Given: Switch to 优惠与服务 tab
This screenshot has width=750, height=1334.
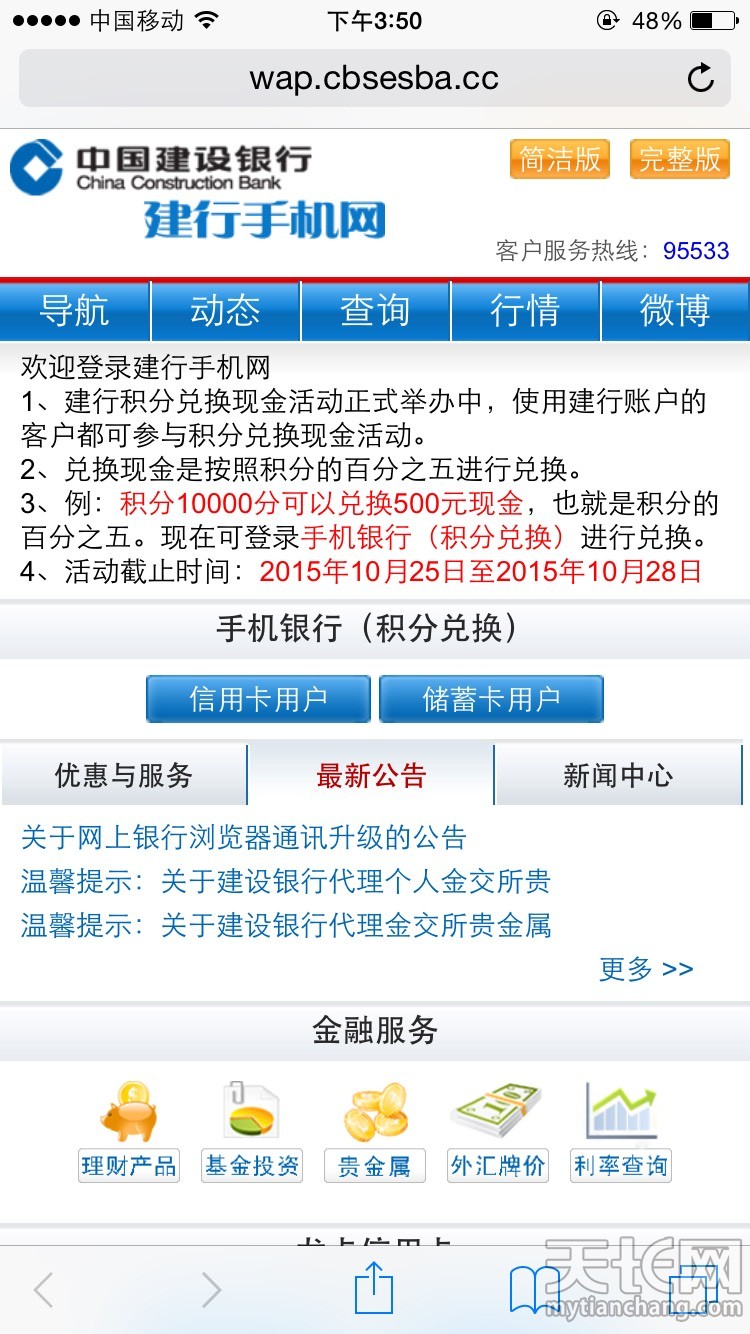Looking at the screenshot, I should 124,775.
